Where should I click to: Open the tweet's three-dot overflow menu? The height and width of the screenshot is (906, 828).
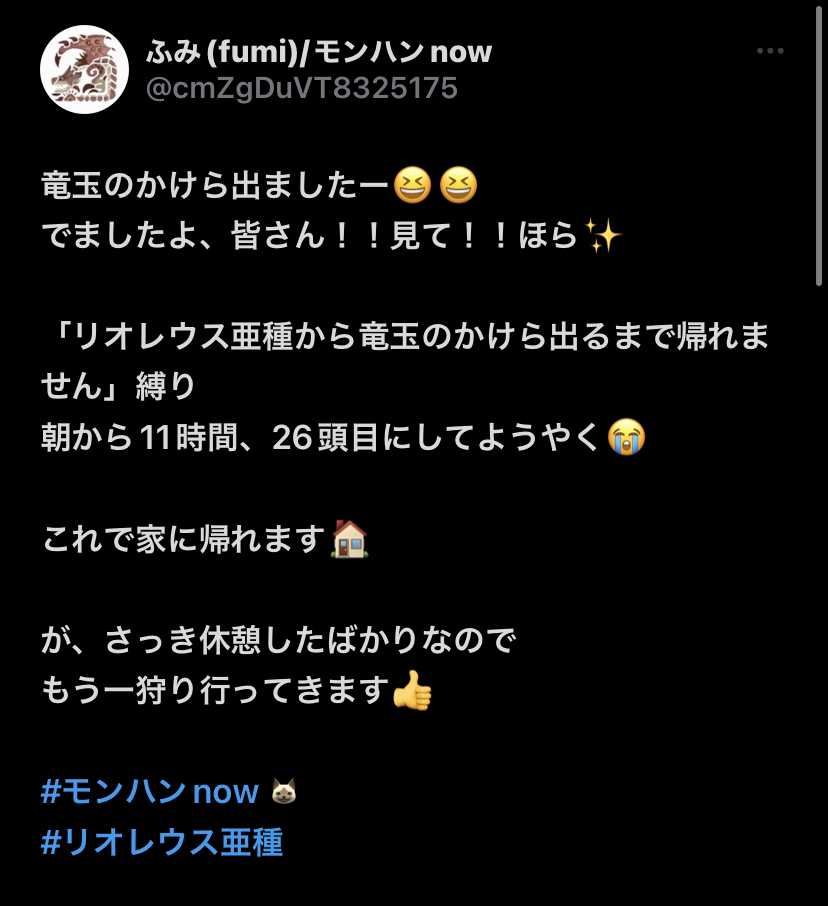tap(769, 51)
